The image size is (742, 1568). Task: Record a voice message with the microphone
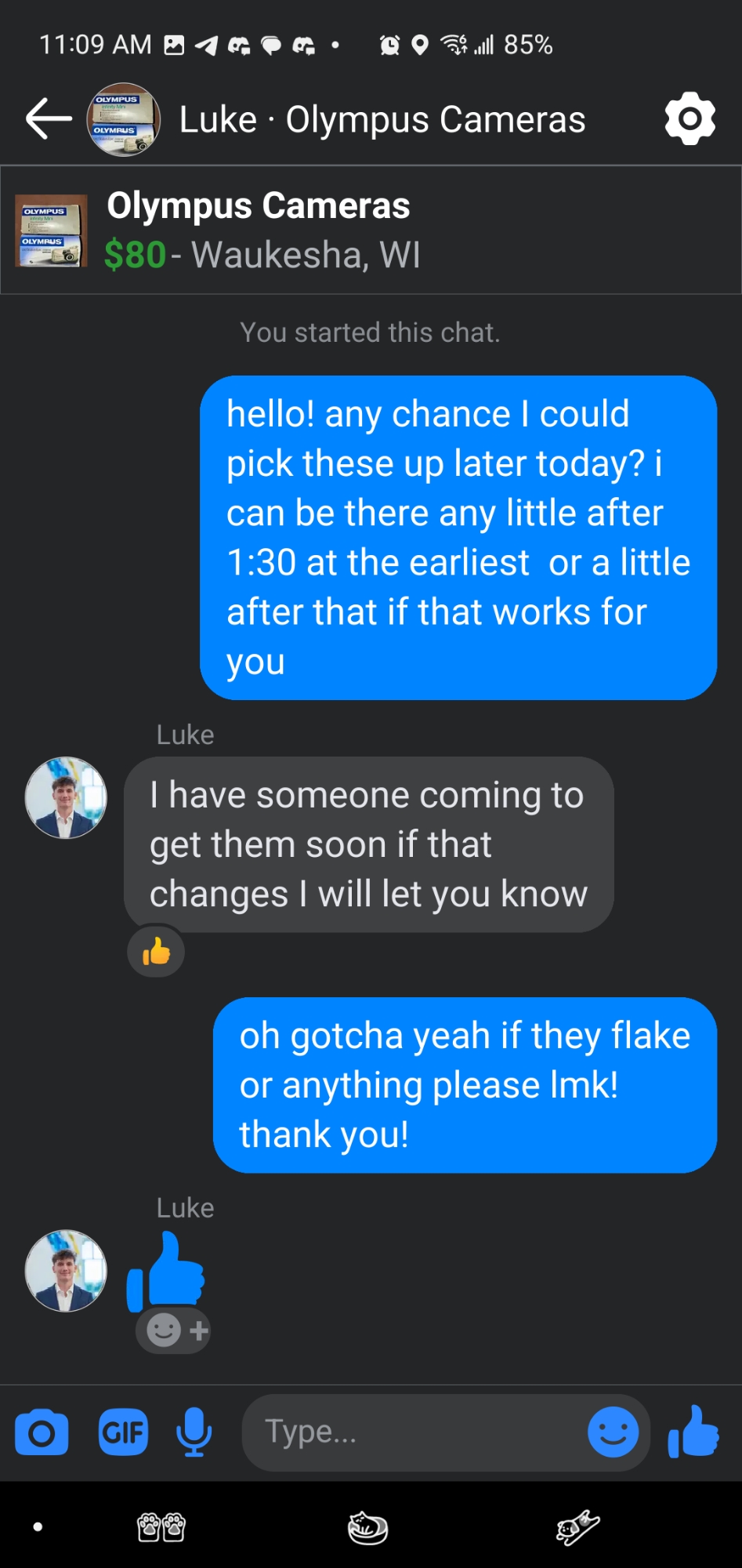pos(194,1433)
